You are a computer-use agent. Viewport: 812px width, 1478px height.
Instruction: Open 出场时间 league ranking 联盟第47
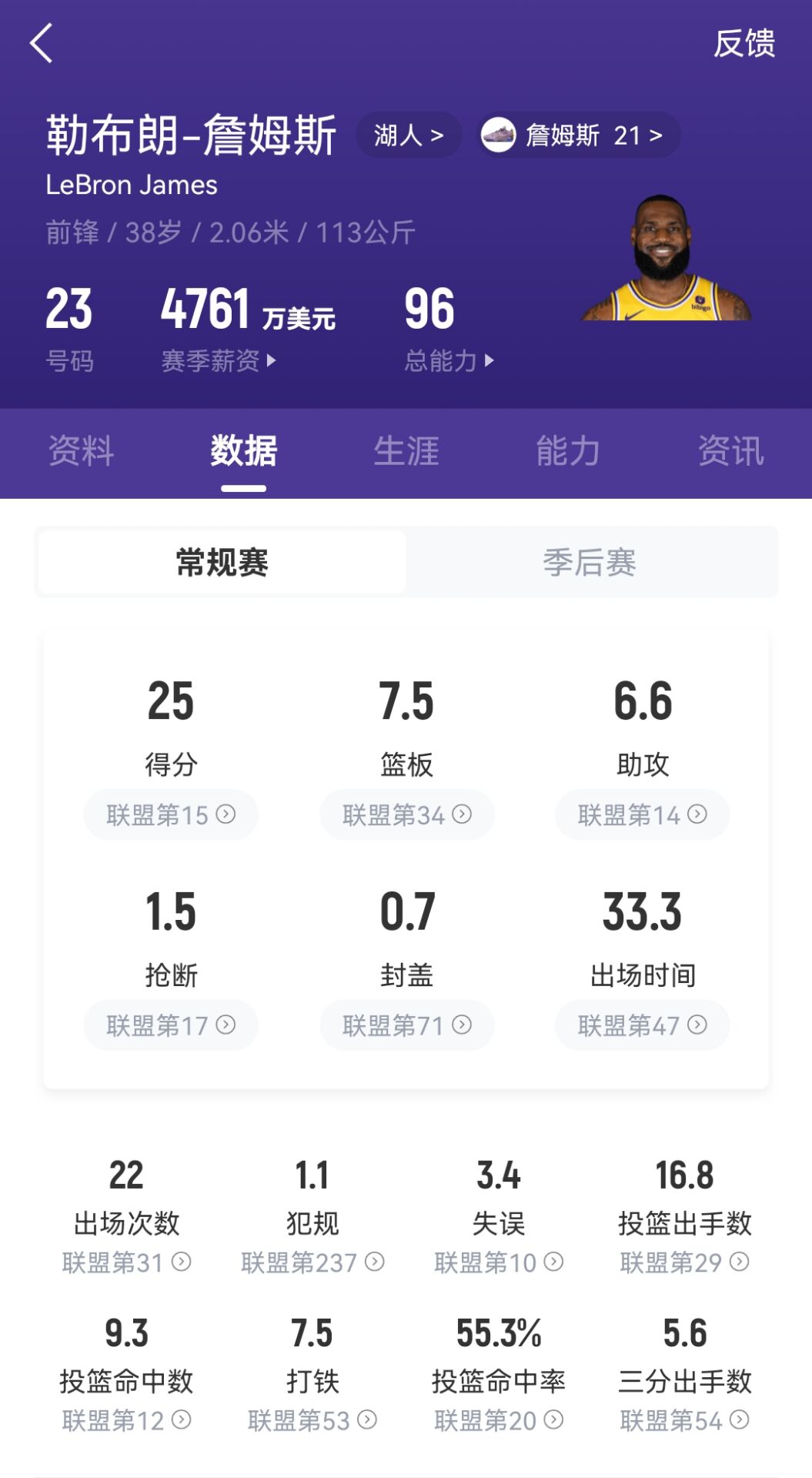point(642,1025)
